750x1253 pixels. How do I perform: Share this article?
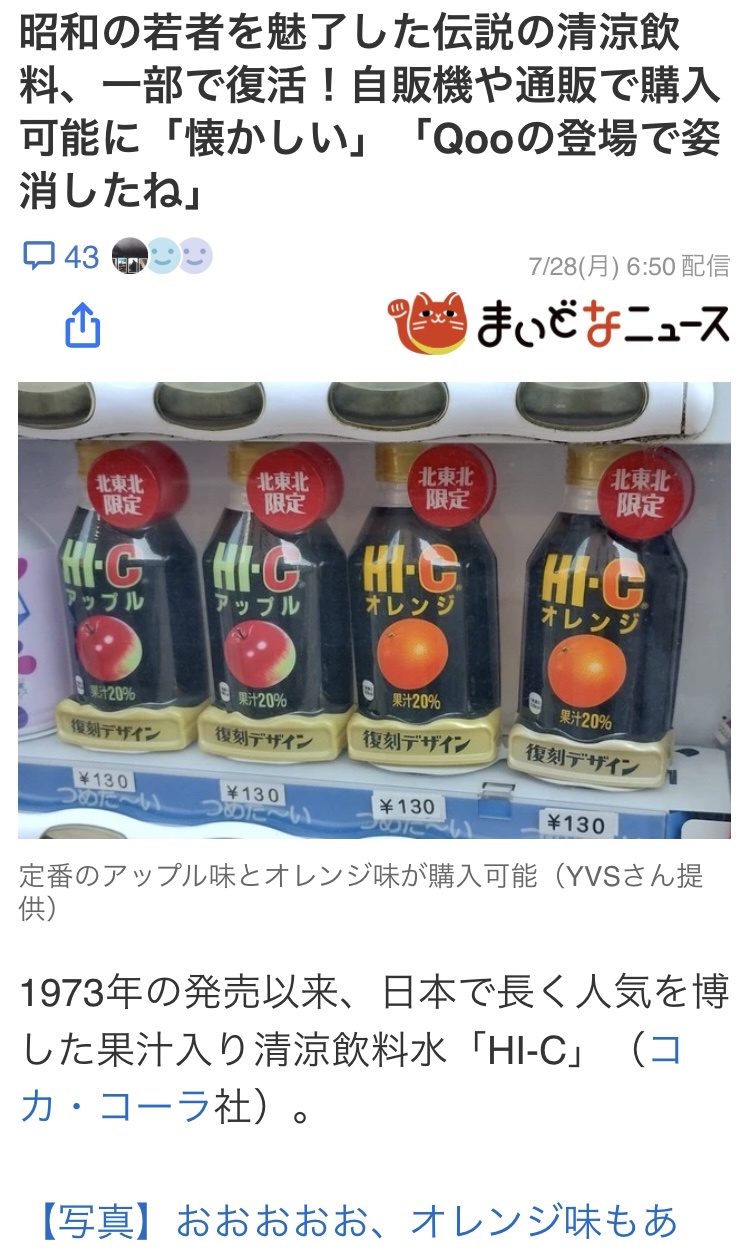click(83, 325)
